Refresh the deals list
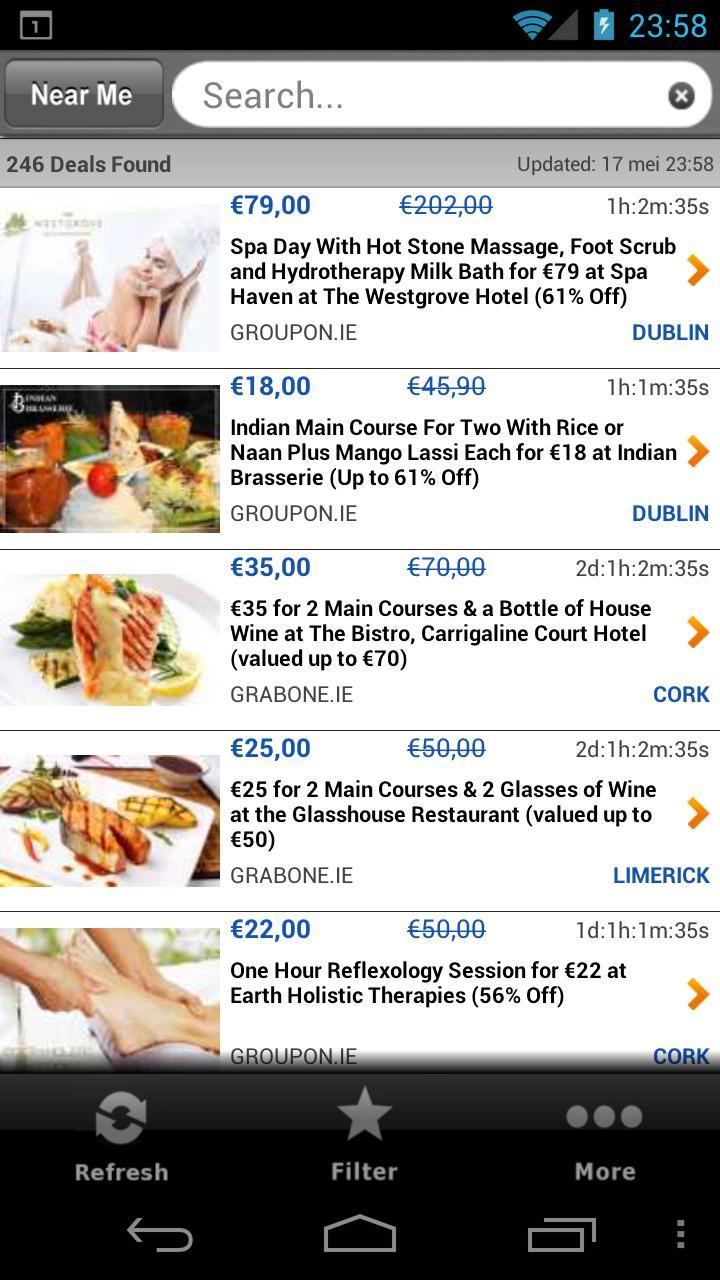Viewport: 720px width, 1280px height. click(x=121, y=1137)
